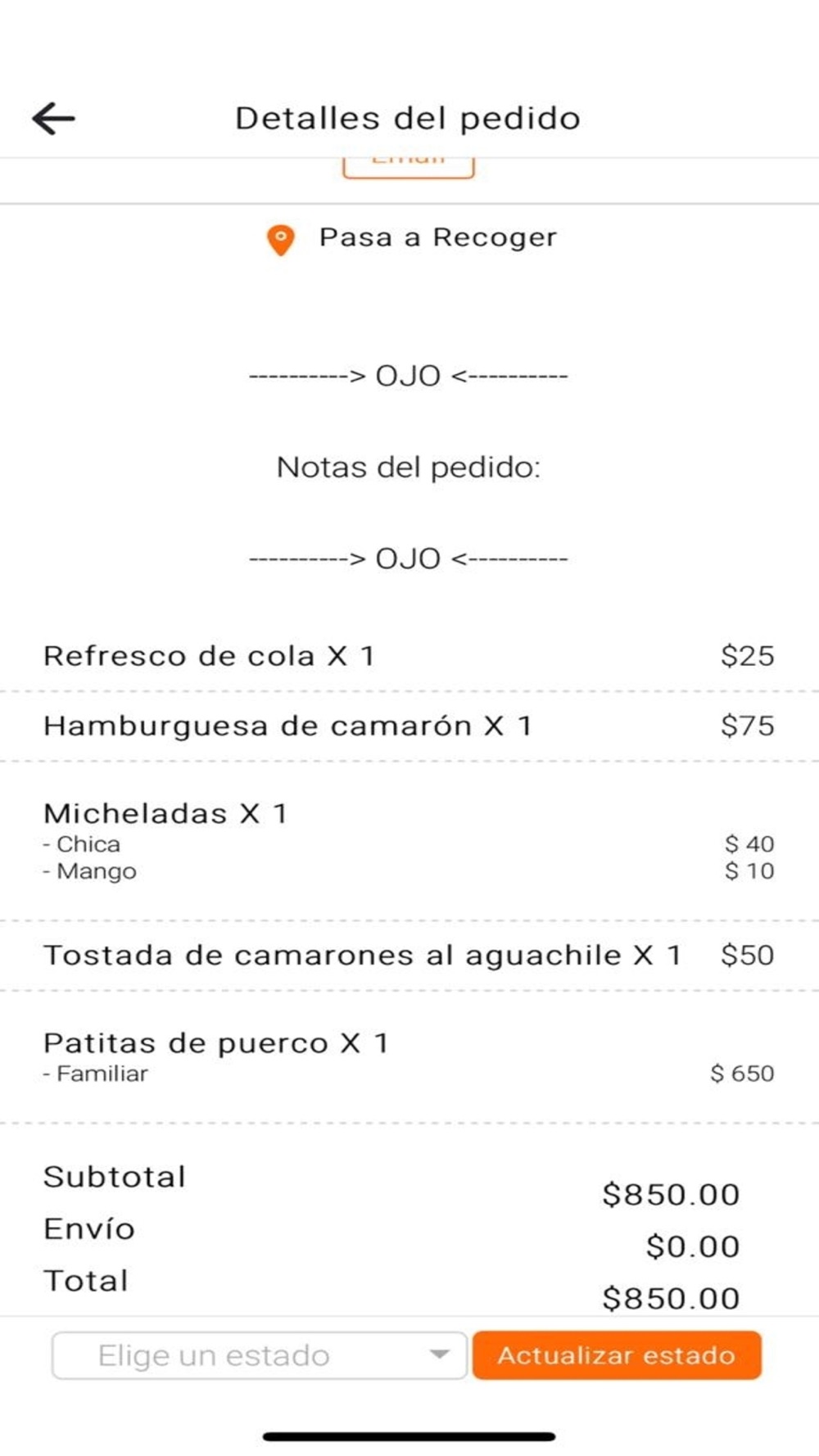Tap the Actualizar estado button
819x1456 pixels.
click(617, 1355)
